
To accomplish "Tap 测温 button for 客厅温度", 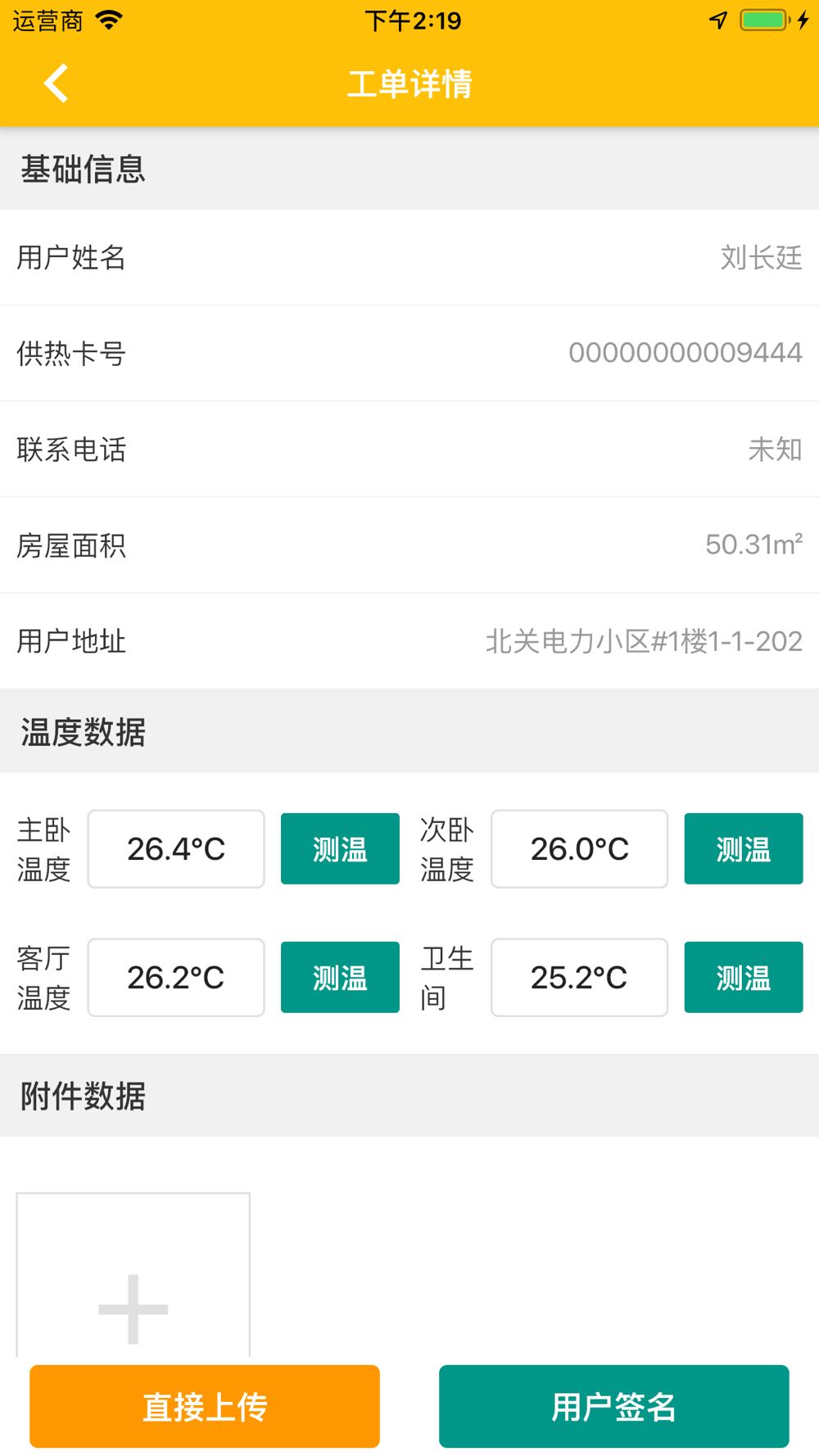I will tap(340, 977).
